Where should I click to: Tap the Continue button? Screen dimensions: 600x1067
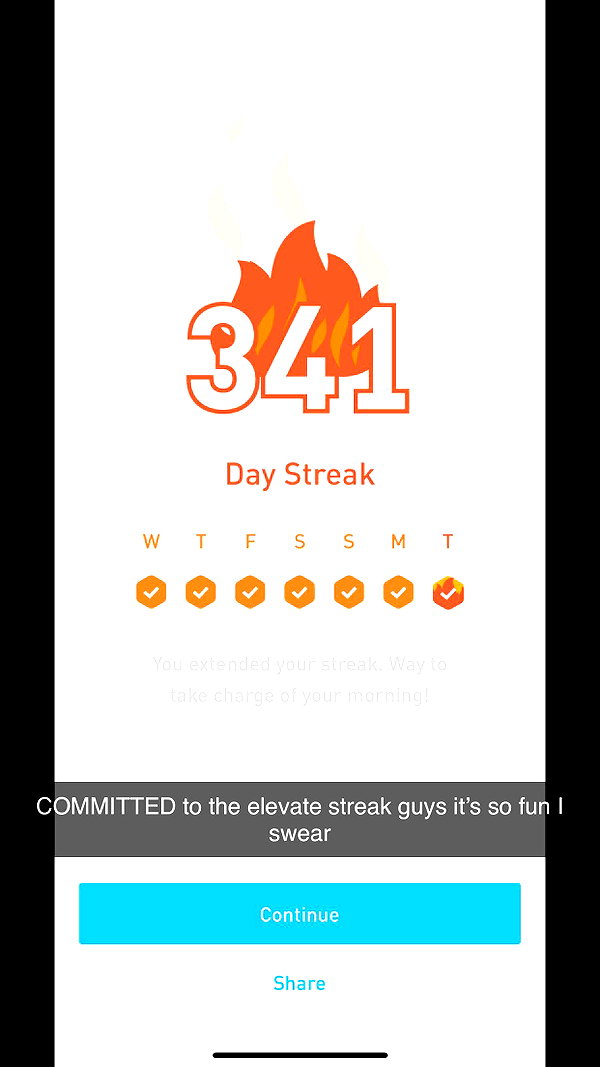click(x=299, y=913)
